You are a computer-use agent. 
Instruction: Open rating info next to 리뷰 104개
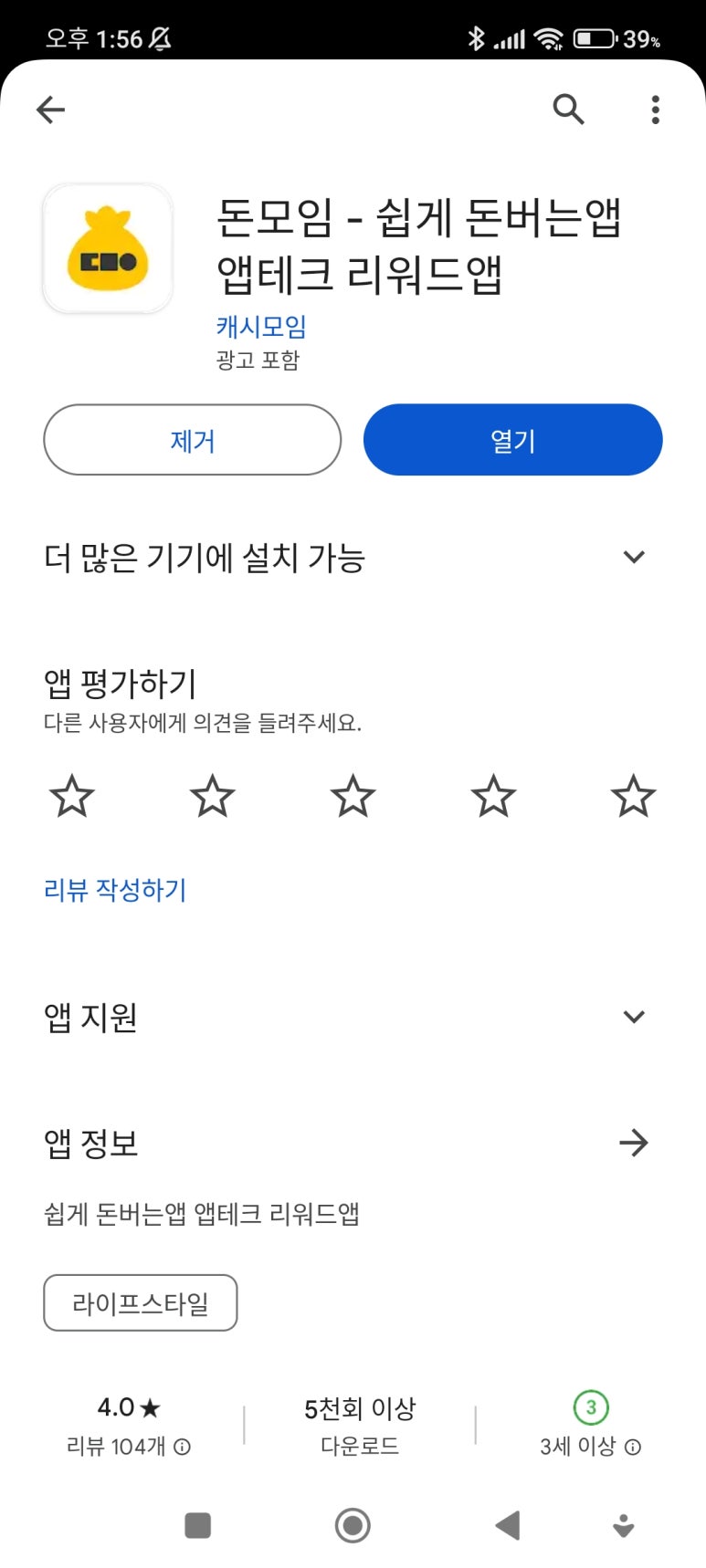coord(183,1447)
